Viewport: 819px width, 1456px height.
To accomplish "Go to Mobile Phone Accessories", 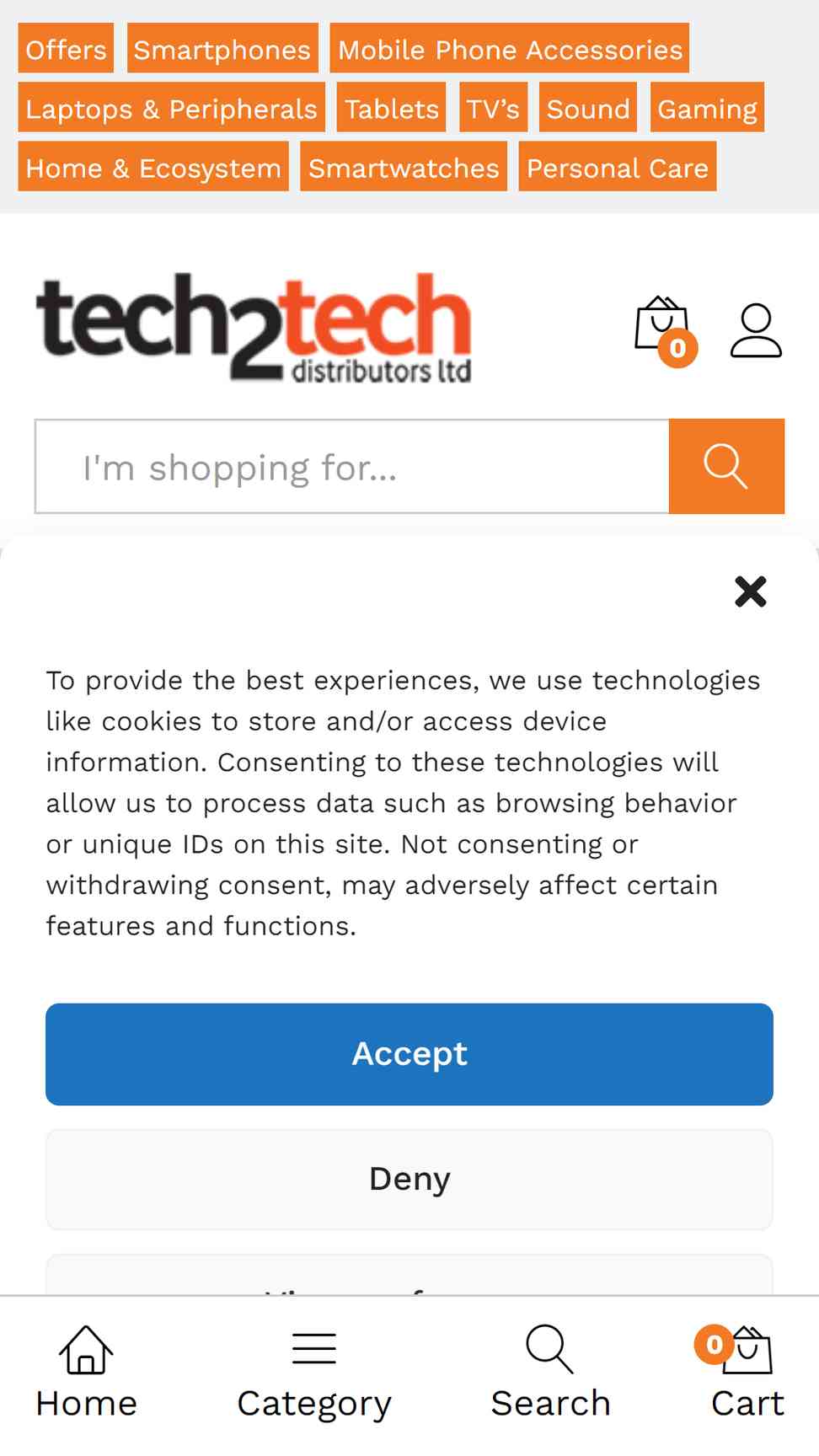I will coord(510,49).
